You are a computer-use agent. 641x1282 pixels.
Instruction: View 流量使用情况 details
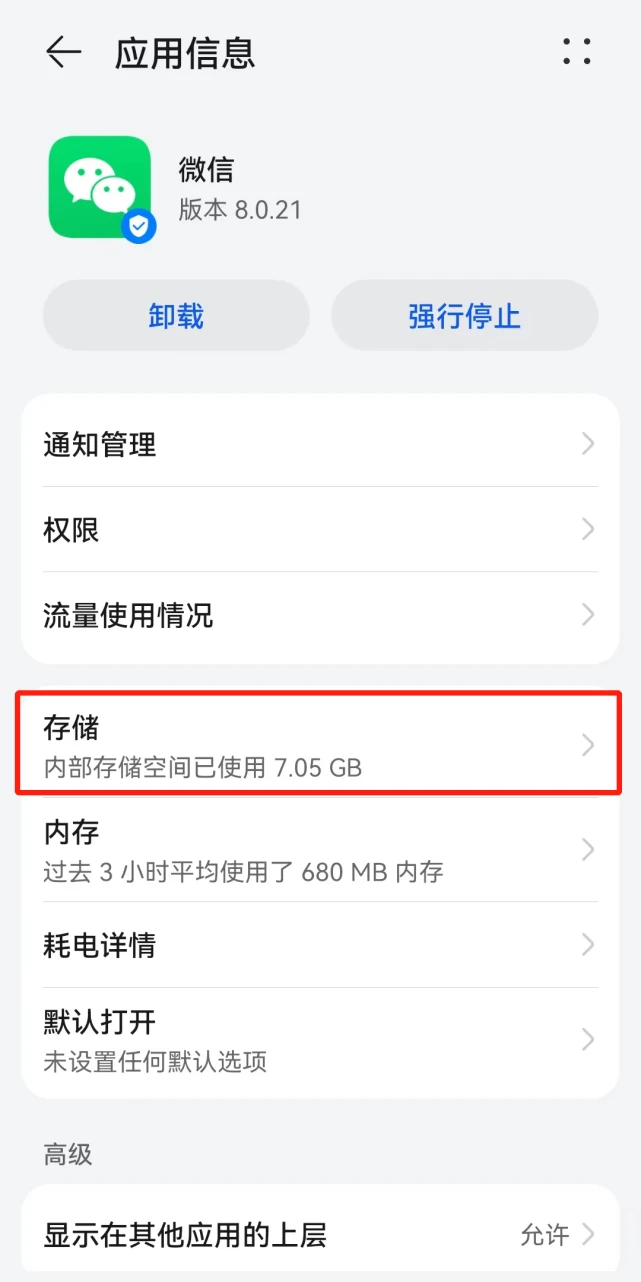pyautogui.click(x=320, y=614)
